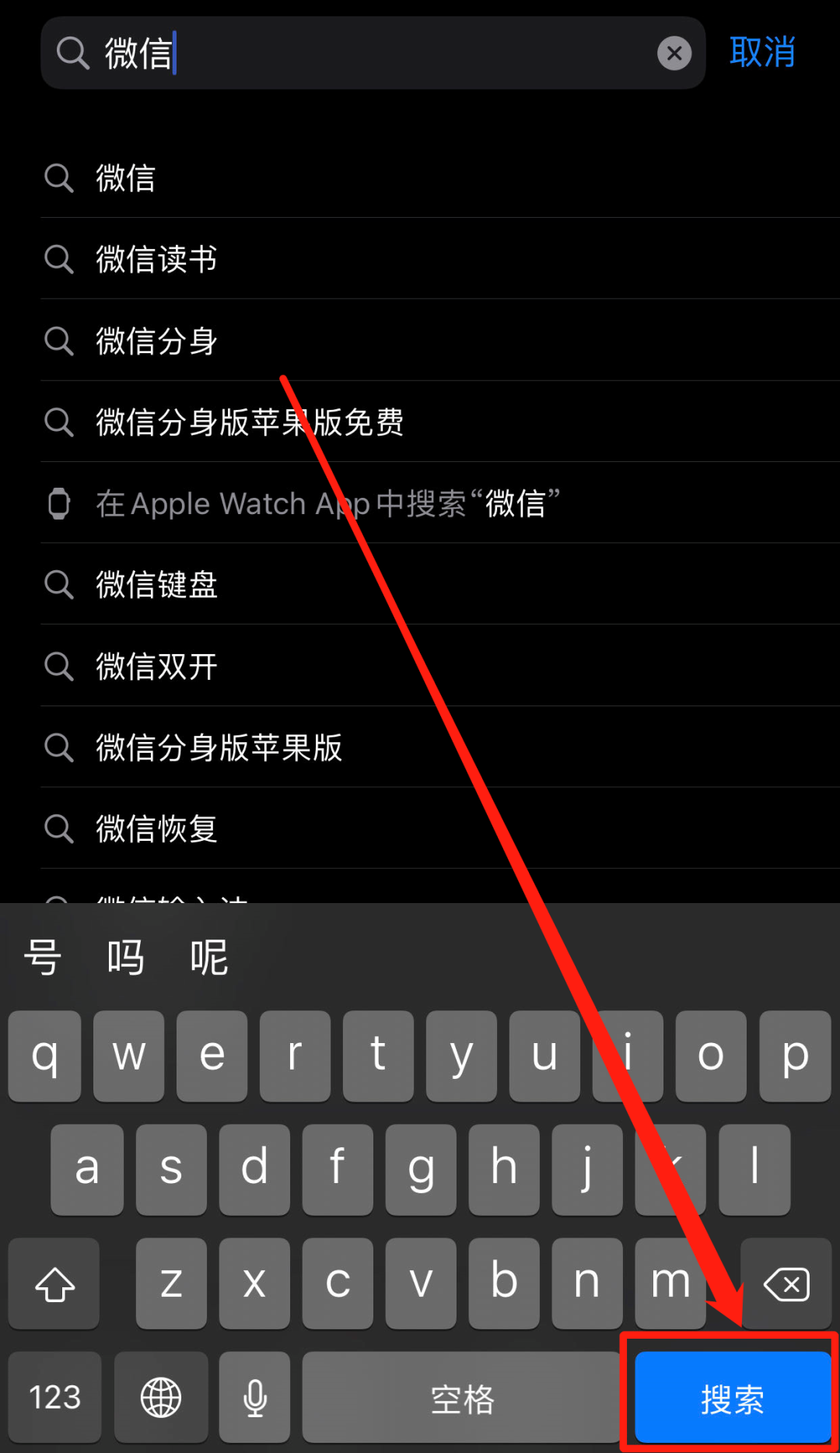840x1453 pixels.
Task: Start dictation with the microphone key
Action: (x=254, y=1398)
